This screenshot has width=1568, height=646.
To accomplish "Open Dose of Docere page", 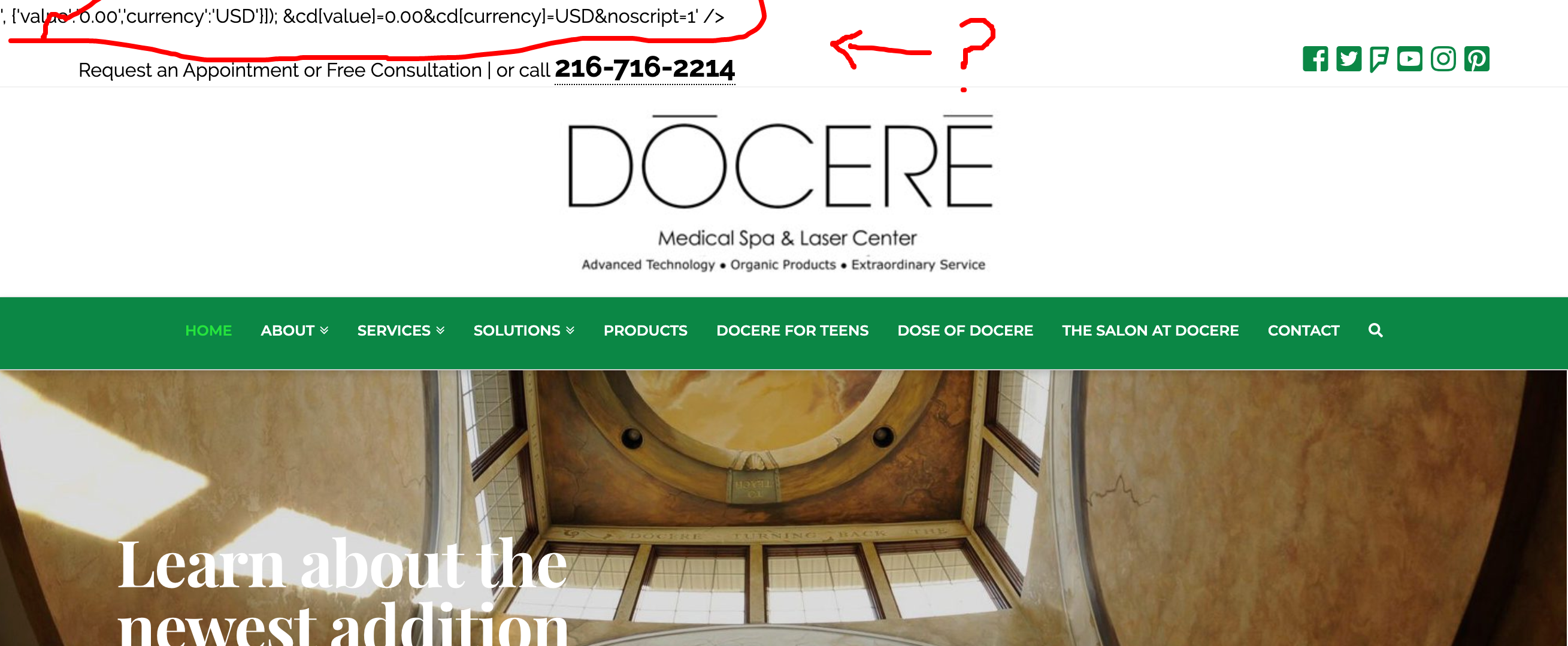I will pos(965,331).
